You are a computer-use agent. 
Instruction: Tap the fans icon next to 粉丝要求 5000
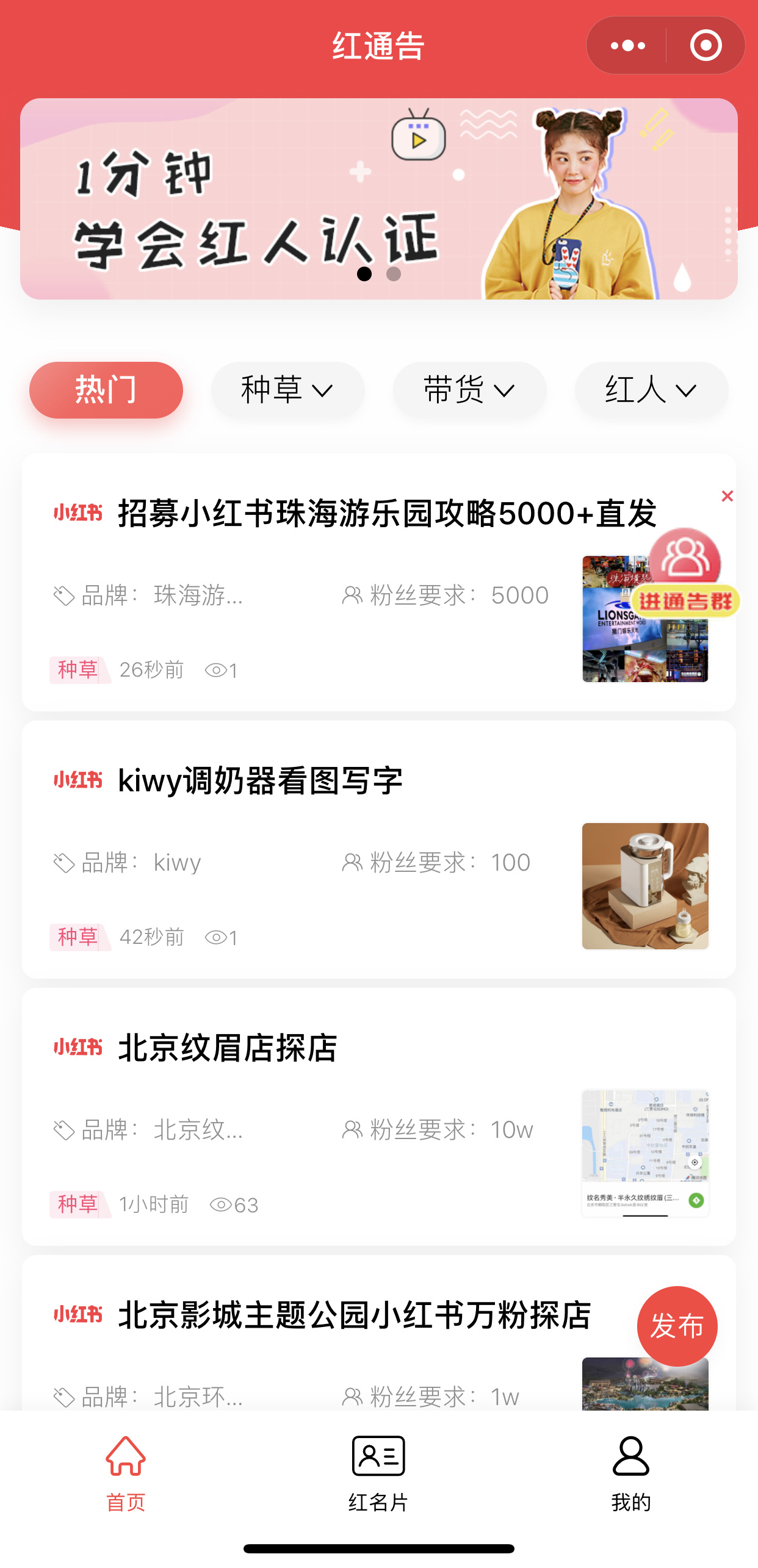(x=354, y=594)
